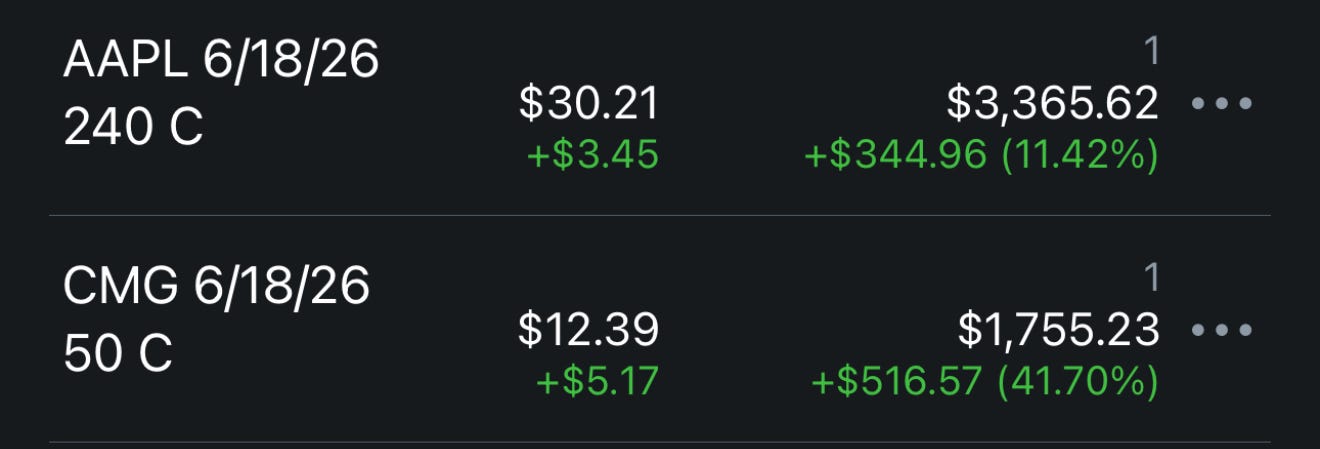The height and width of the screenshot is (449, 1320).
Task: Open more options for the AAPL position
Action: tap(1224, 103)
